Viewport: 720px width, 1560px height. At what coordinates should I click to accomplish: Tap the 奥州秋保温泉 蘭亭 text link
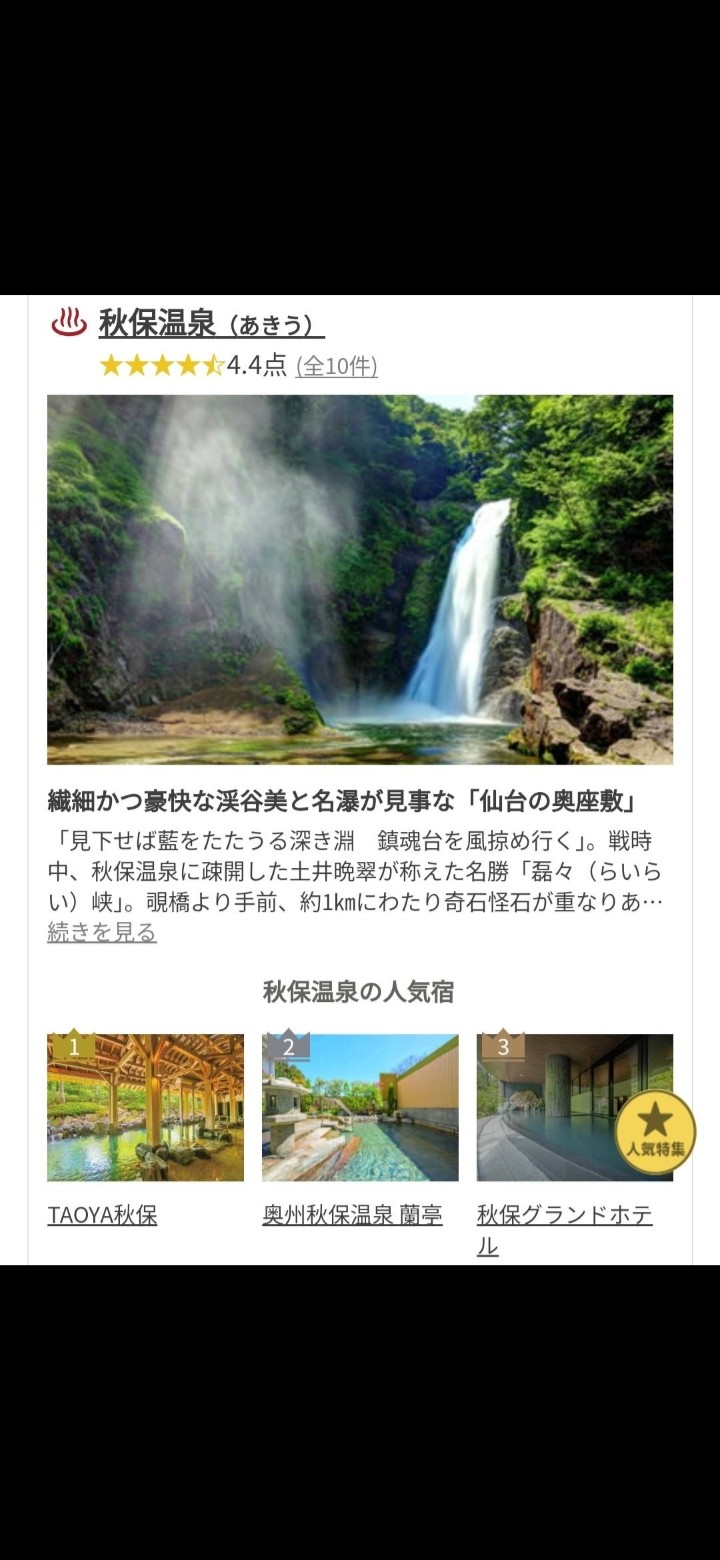pyautogui.click(x=352, y=1215)
